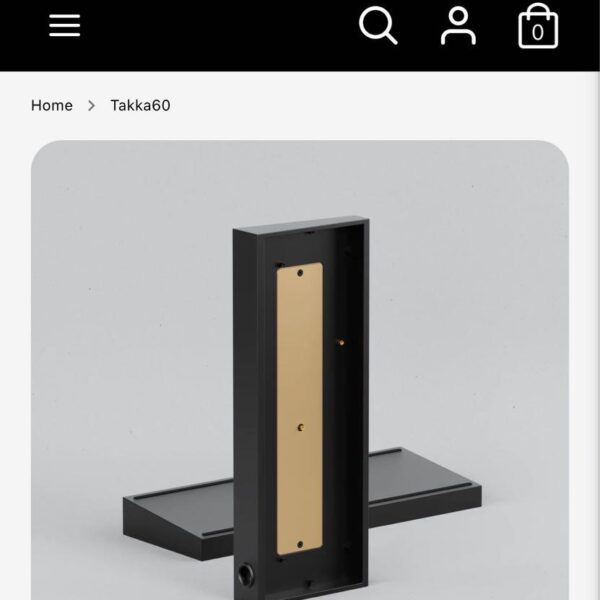Open the shopping bag cart
This screenshot has height=600, width=600.
(537, 27)
